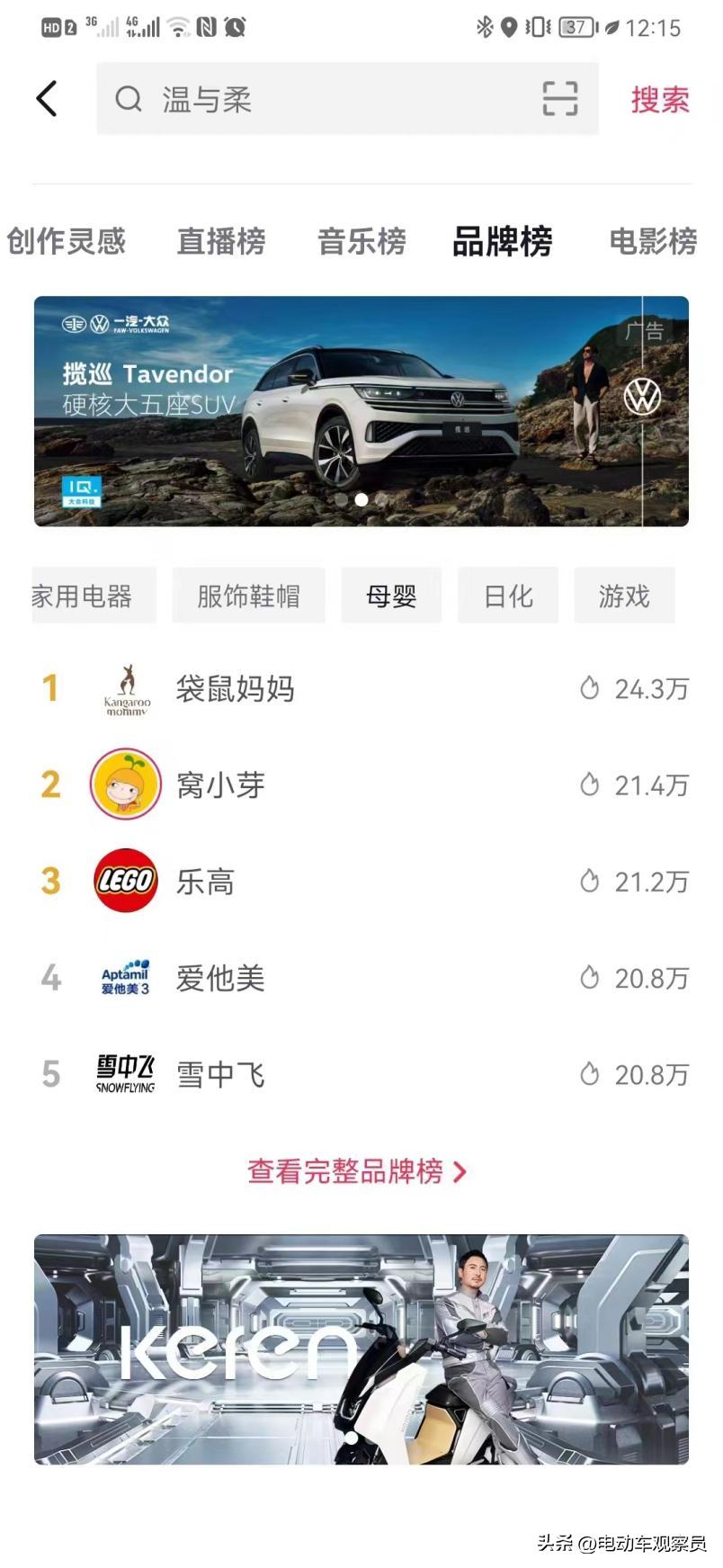Tap the arrow after 查看完整品牌榜
The height and width of the screenshot is (1568, 723).
coord(461,1170)
